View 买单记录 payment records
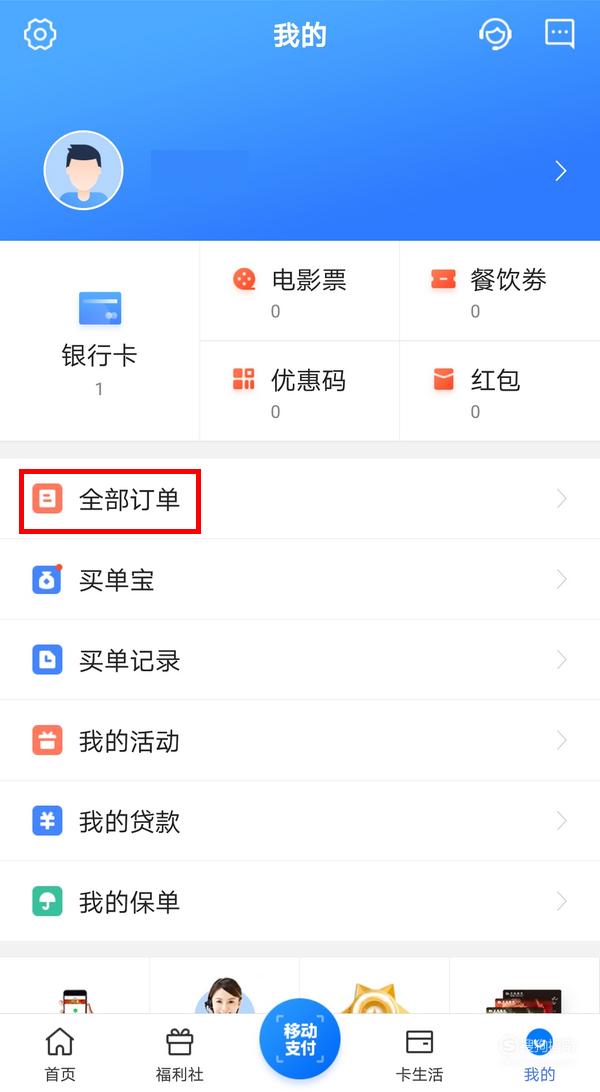Image resolution: width=600 pixels, height=1092 pixels. [300, 660]
